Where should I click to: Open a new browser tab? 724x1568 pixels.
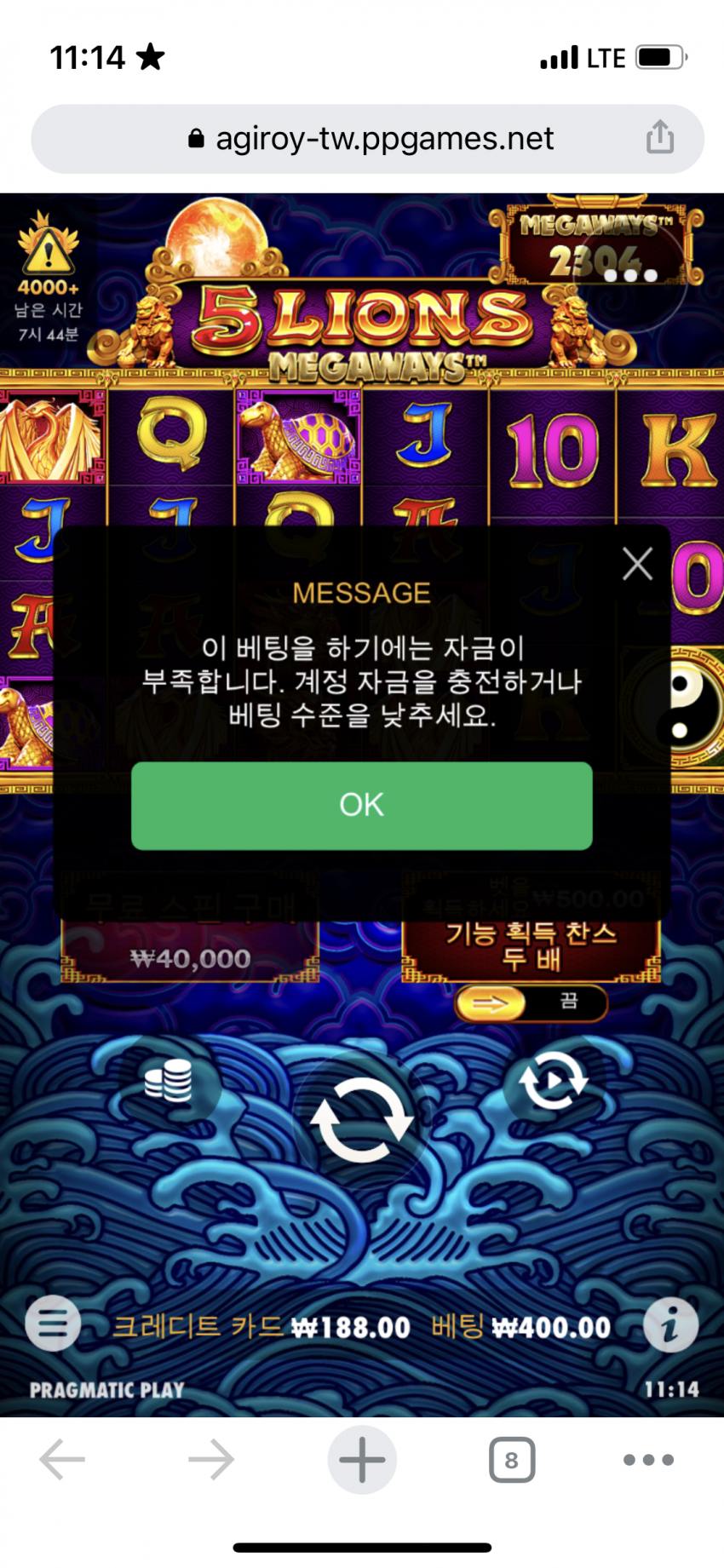362,1459
